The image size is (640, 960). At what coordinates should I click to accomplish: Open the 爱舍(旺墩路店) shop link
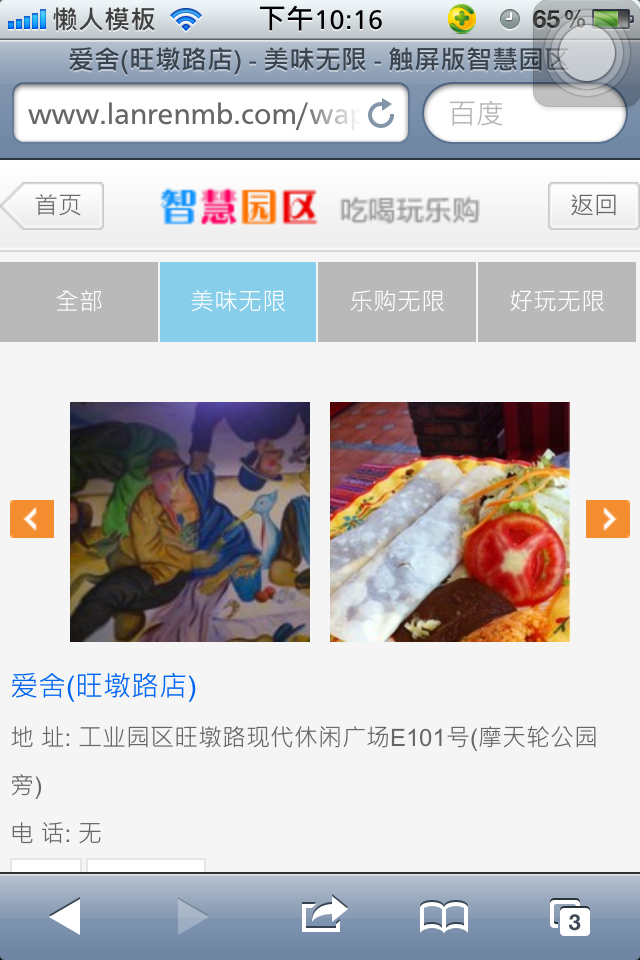click(x=104, y=686)
